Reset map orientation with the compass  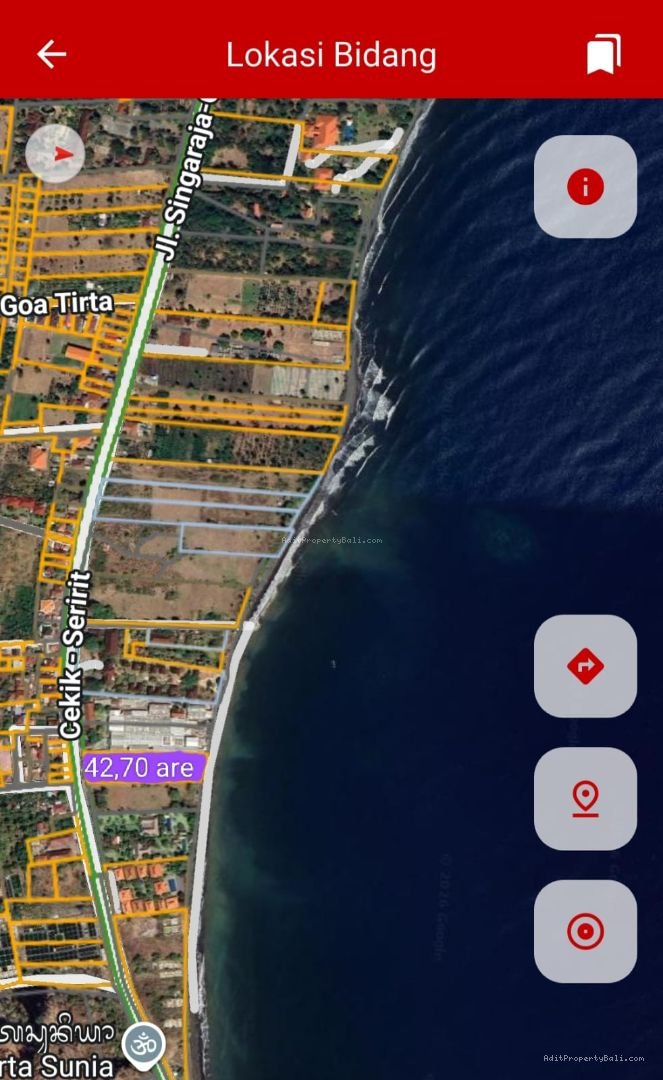tap(55, 154)
